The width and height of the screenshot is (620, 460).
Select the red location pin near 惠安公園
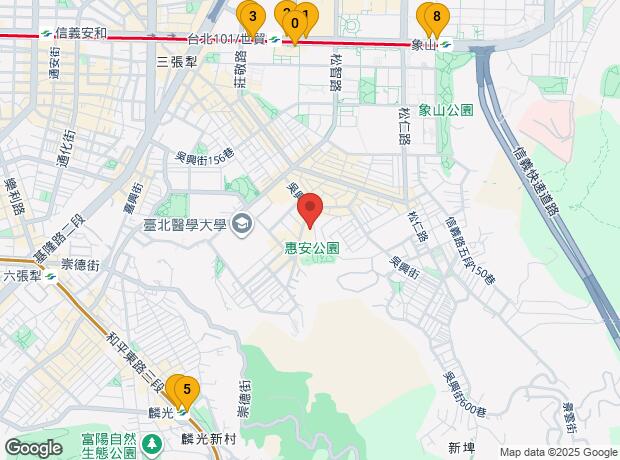[310, 210]
